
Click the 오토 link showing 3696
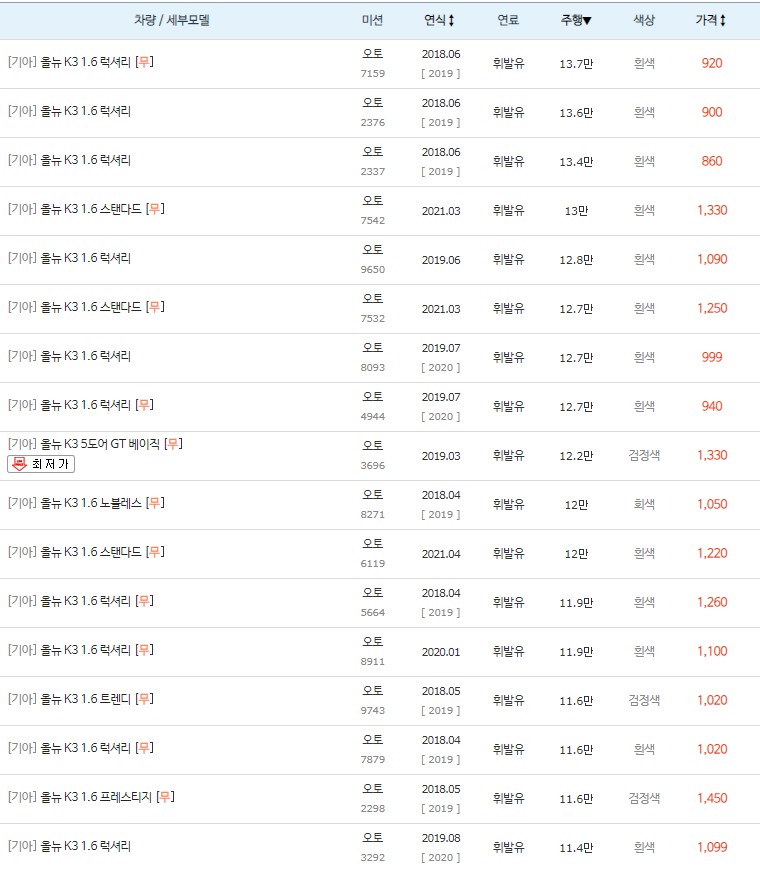[x=373, y=447]
